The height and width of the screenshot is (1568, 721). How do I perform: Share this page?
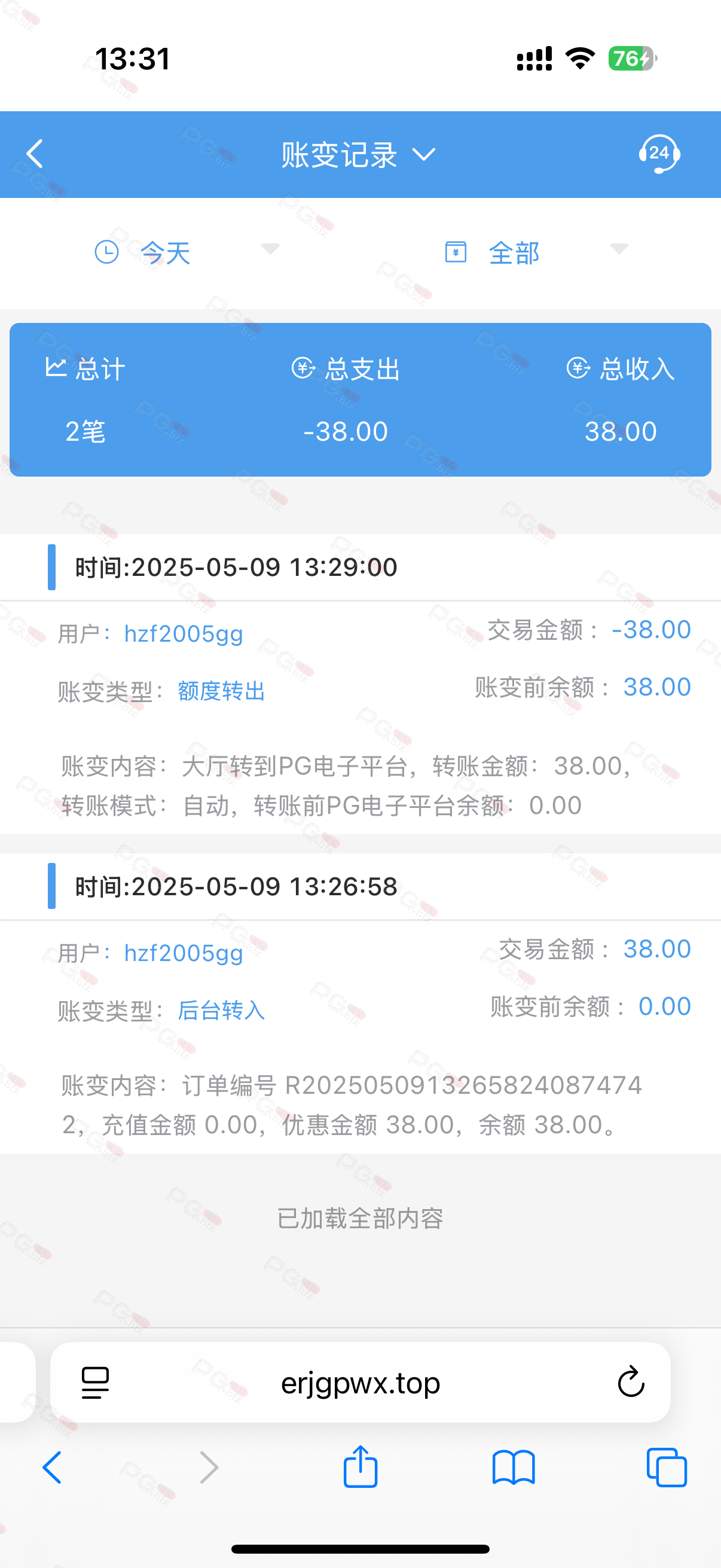(x=360, y=1466)
